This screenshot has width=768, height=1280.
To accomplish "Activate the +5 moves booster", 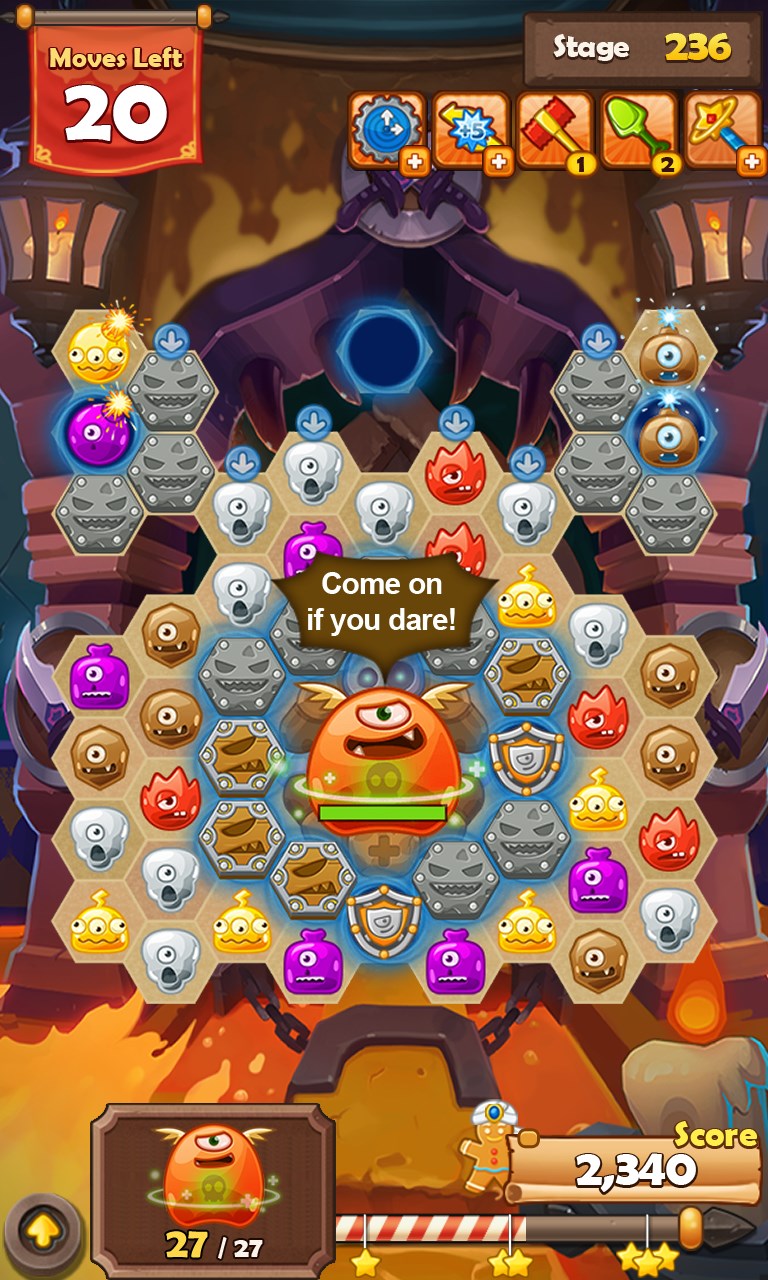I will tap(470, 130).
